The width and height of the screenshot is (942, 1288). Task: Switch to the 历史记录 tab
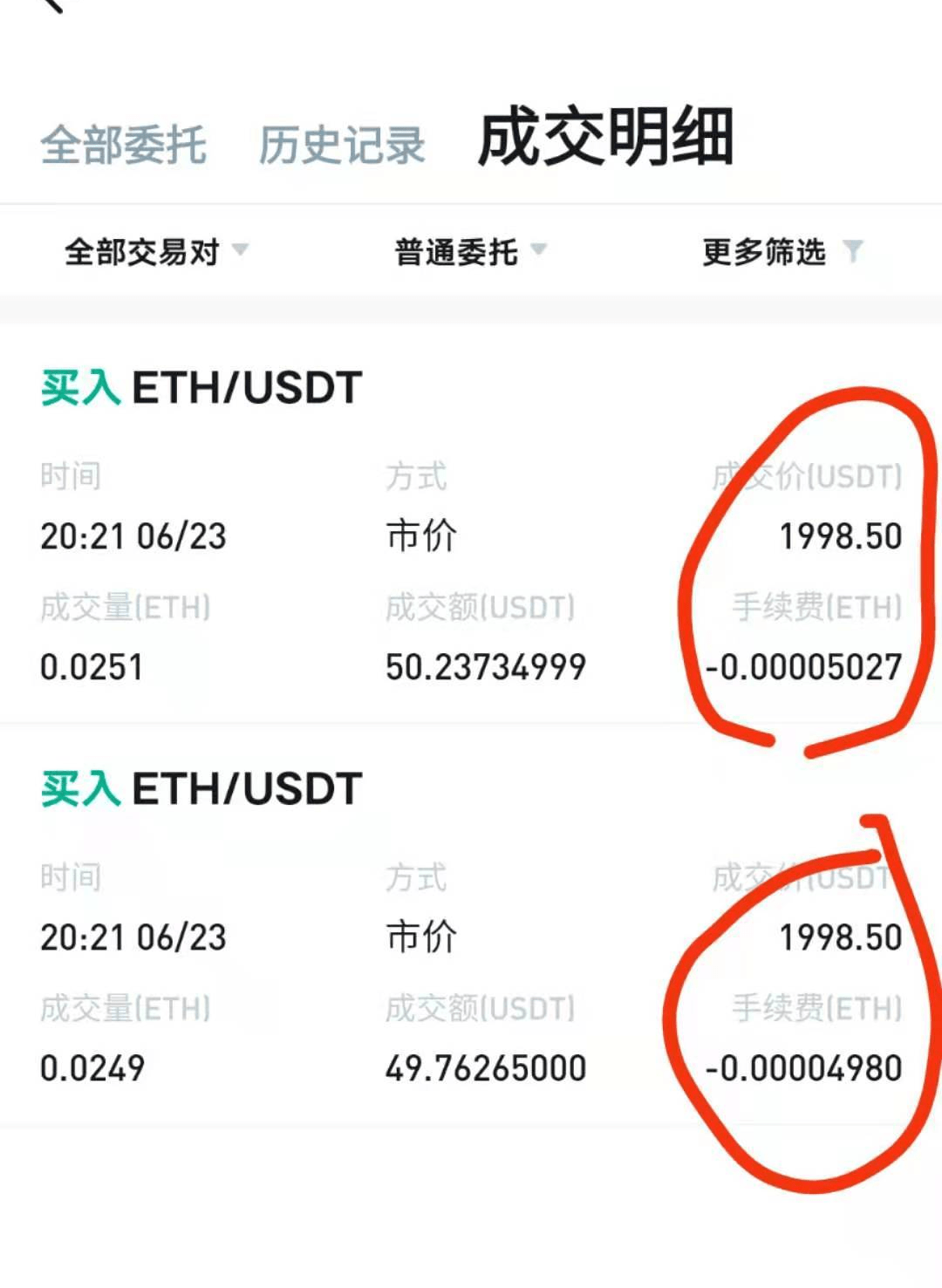coord(342,145)
